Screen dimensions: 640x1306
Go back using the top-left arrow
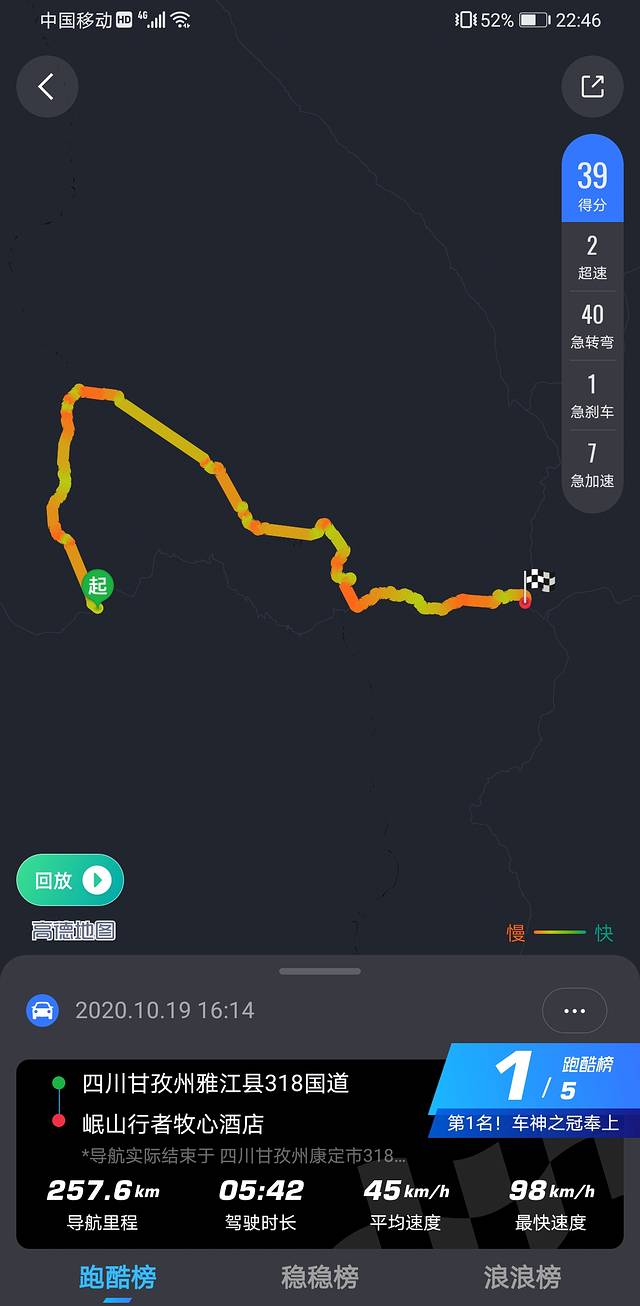tap(47, 87)
